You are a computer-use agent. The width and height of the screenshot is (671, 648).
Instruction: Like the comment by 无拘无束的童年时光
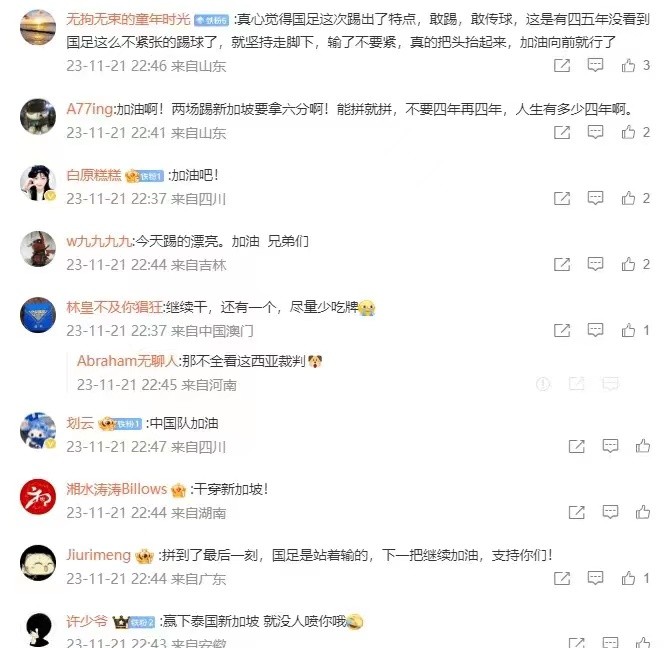[x=628, y=65]
